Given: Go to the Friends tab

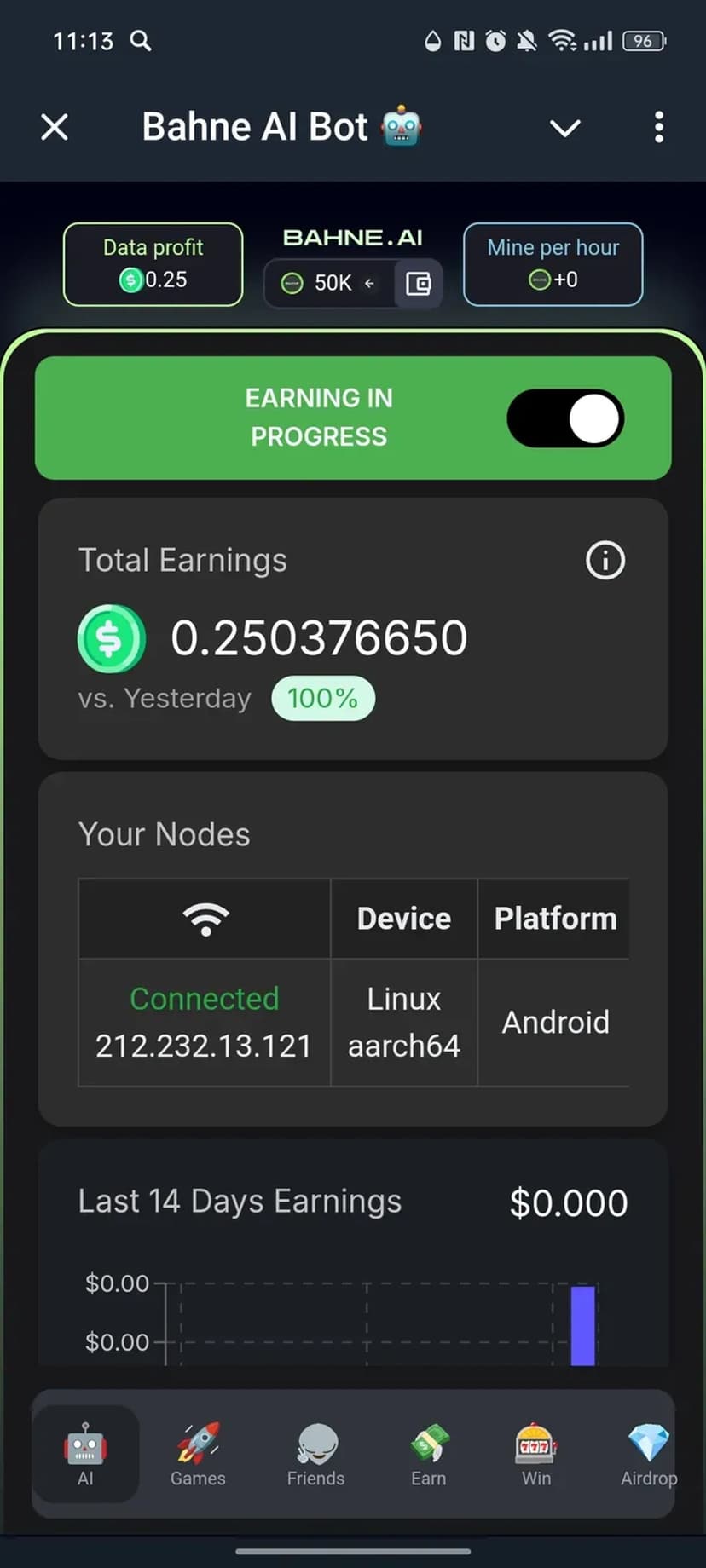Looking at the screenshot, I should coord(315,1454).
